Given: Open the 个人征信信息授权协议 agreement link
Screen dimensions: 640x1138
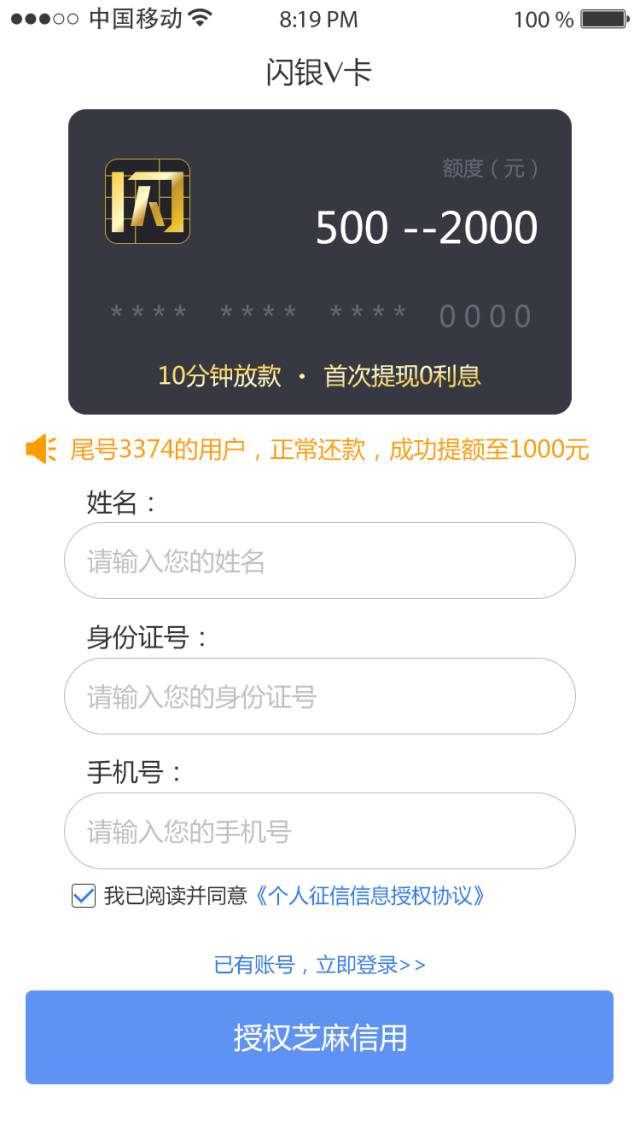Looking at the screenshot, I should click(x=370, y=896).
